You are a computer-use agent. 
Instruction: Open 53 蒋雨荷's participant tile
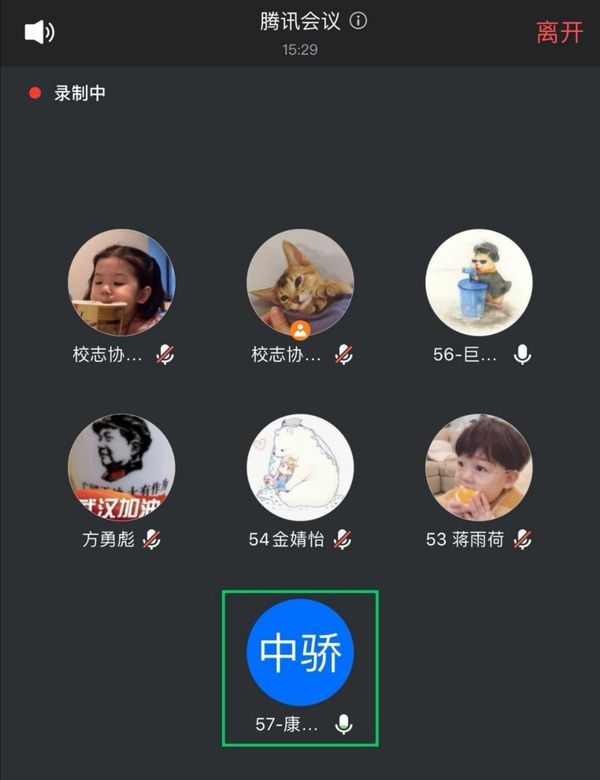click(479, 468)
